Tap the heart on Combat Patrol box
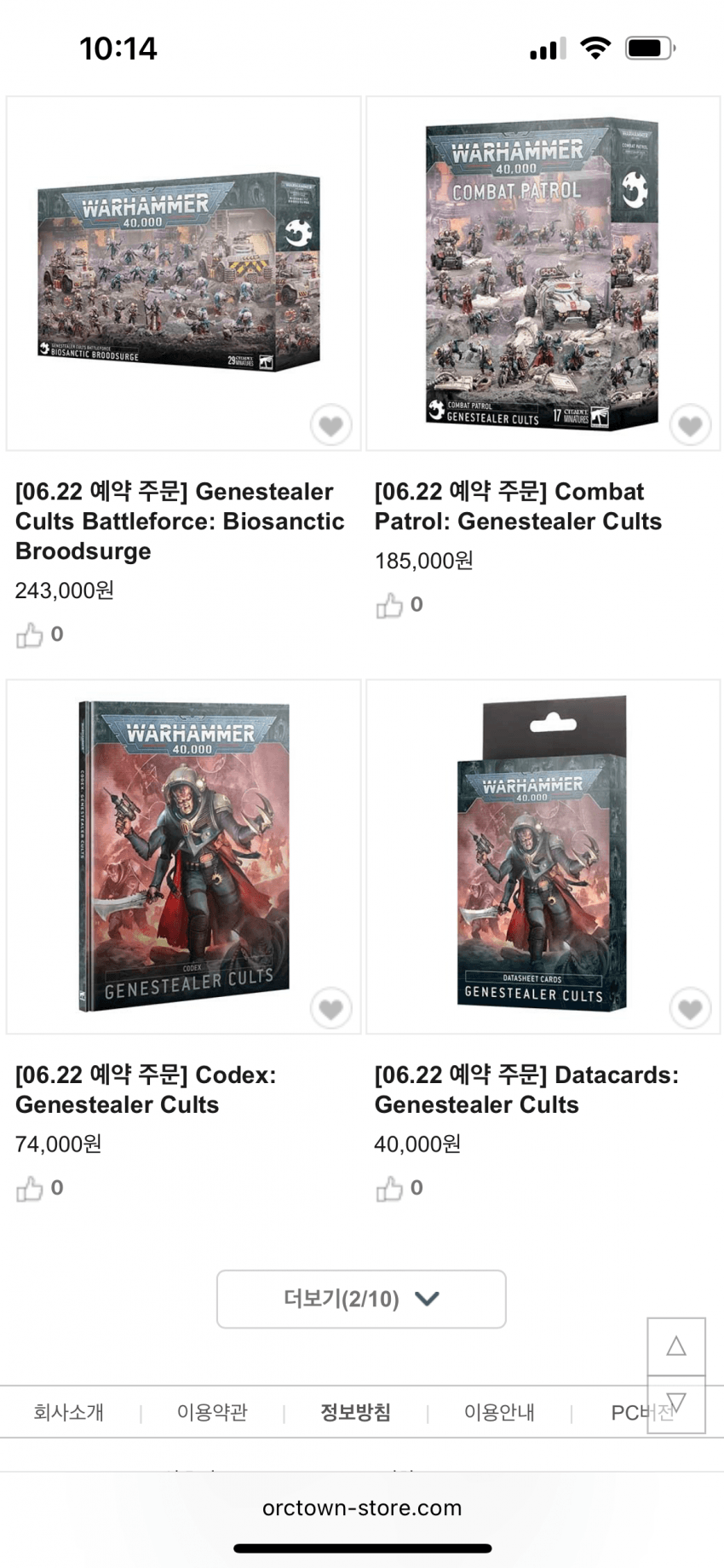724x1568 pixels. (690, 424)
